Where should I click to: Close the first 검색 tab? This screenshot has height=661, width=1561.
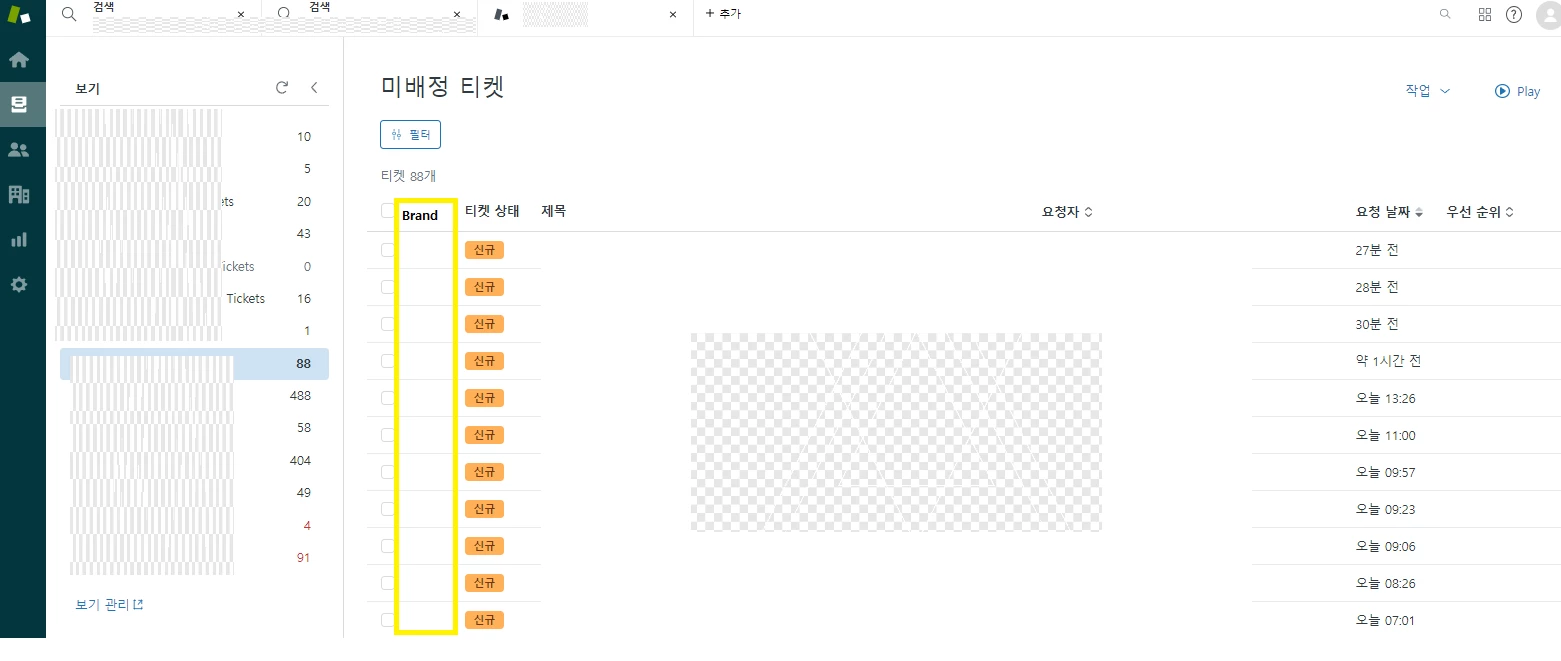pos(240,15)
